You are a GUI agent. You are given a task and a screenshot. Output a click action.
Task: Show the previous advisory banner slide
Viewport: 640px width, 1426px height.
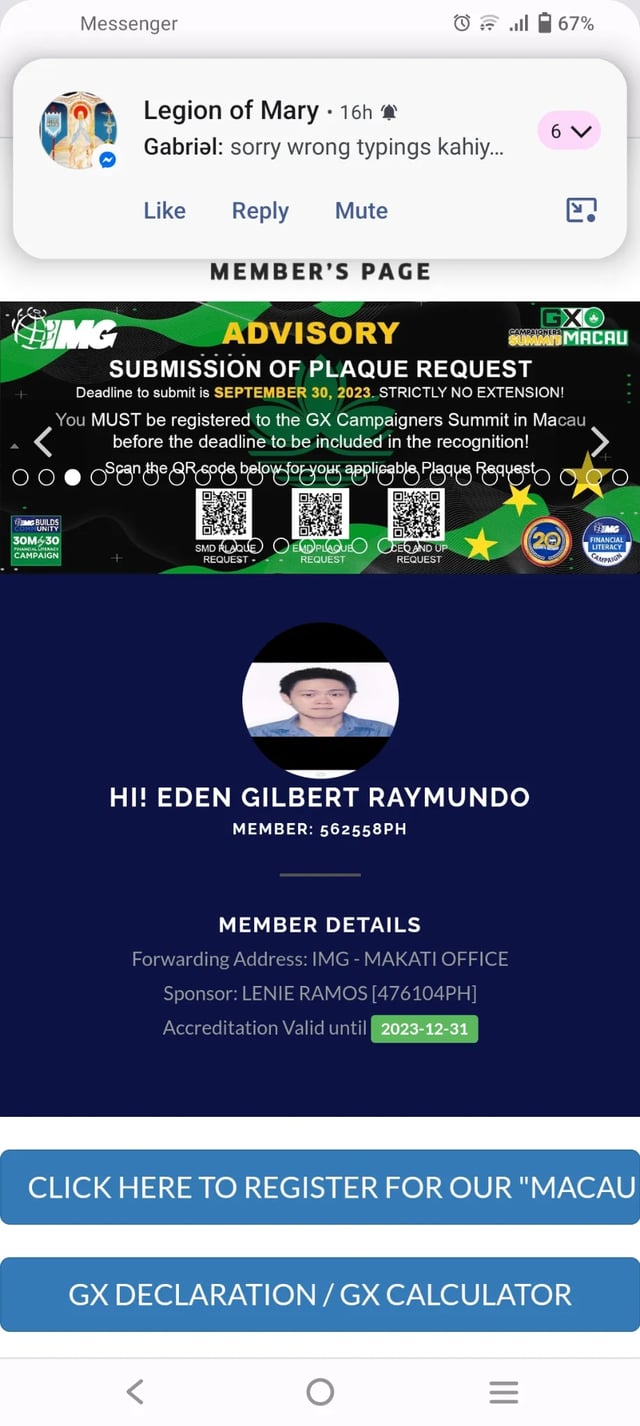(43, 441)
